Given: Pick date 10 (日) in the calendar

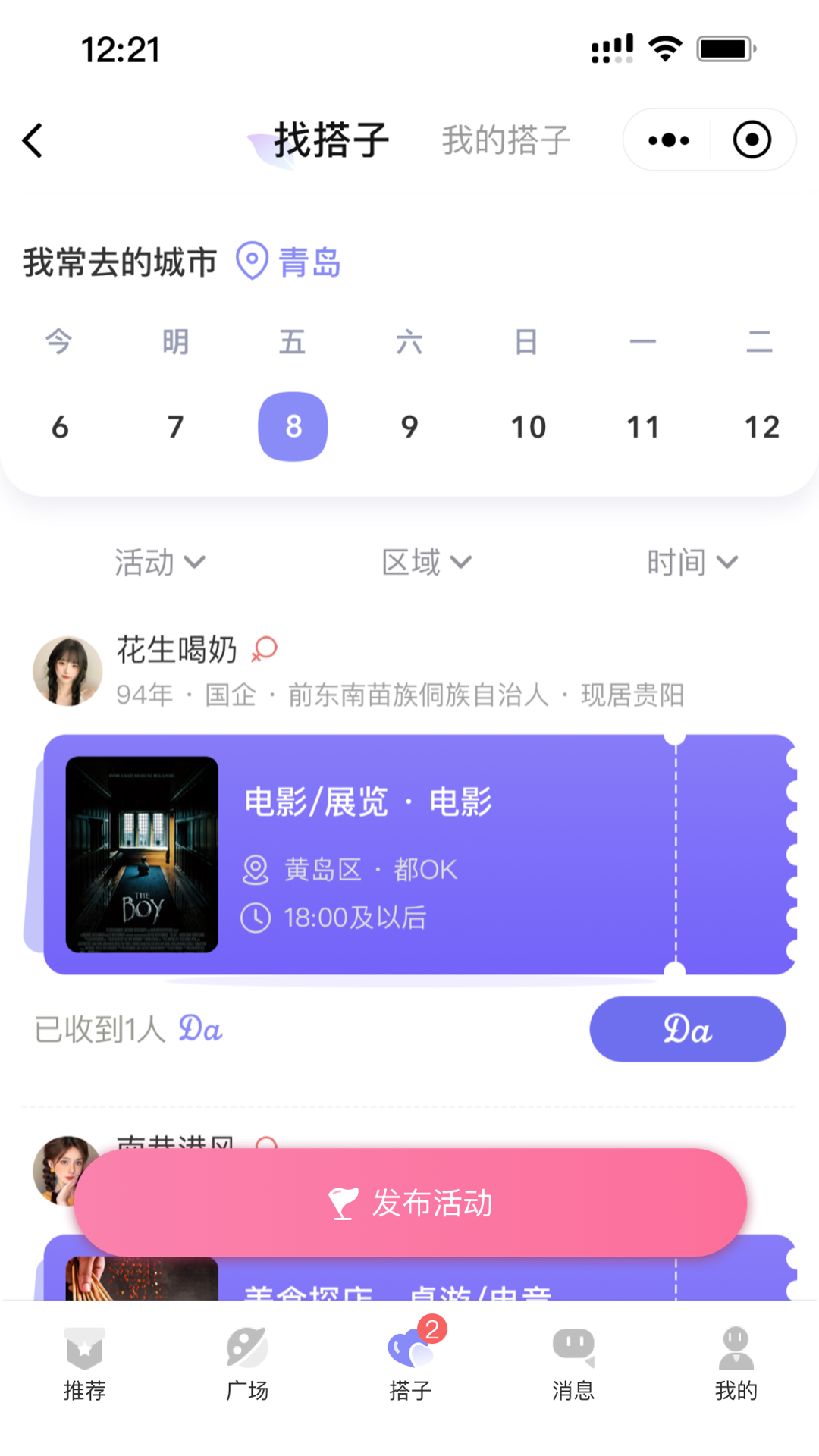Looking at the screenshot, I should coord(528,427).
